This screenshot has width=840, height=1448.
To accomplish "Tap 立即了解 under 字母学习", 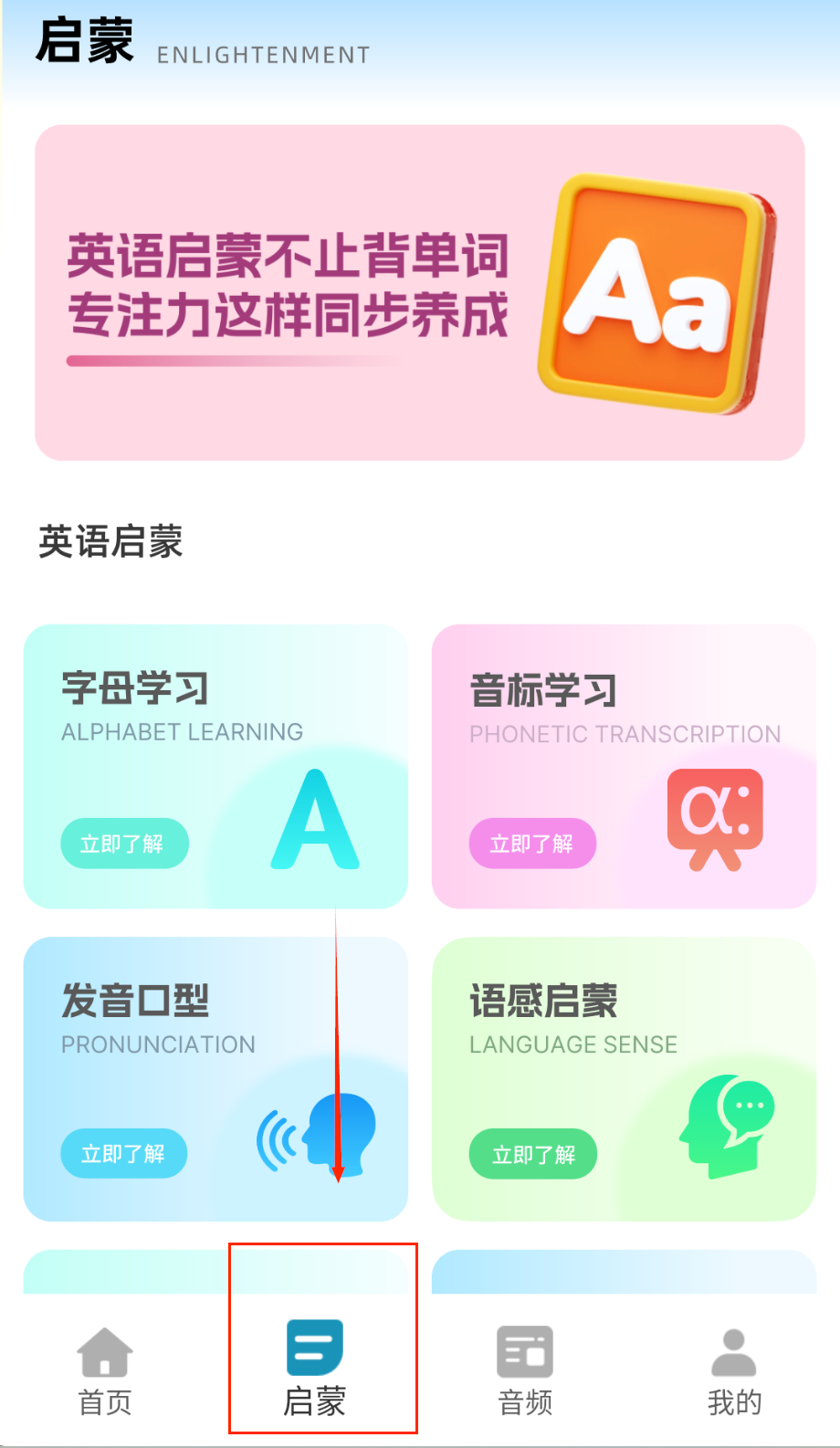I will click(124, 844).
